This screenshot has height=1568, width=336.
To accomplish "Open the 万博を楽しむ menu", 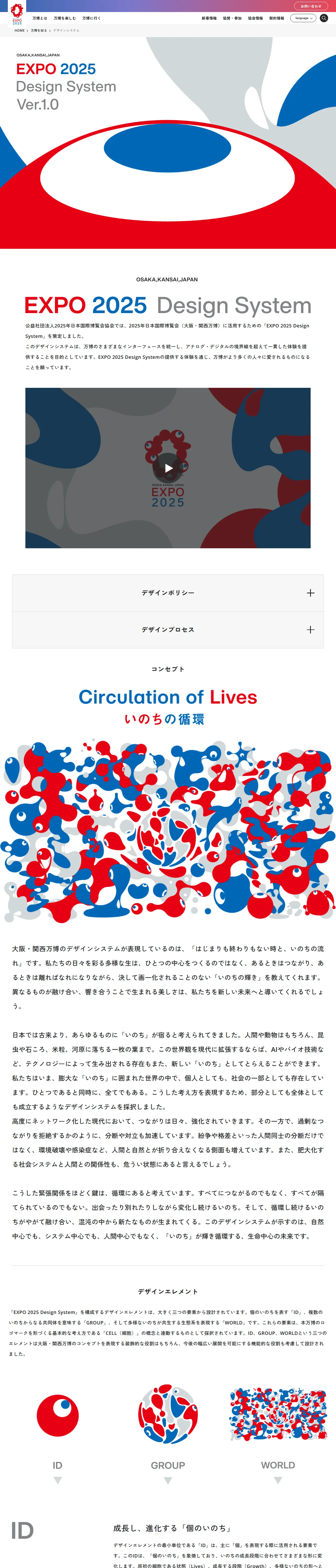I will (65, 18).
